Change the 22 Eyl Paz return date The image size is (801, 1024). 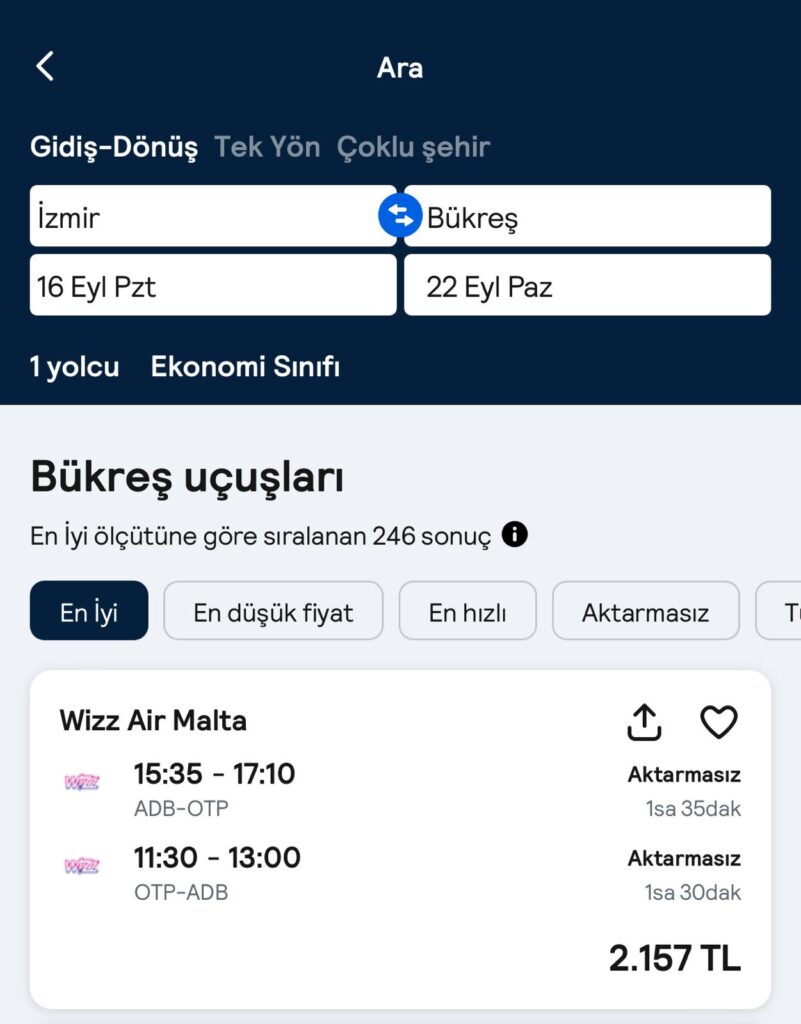coord(587,286)
